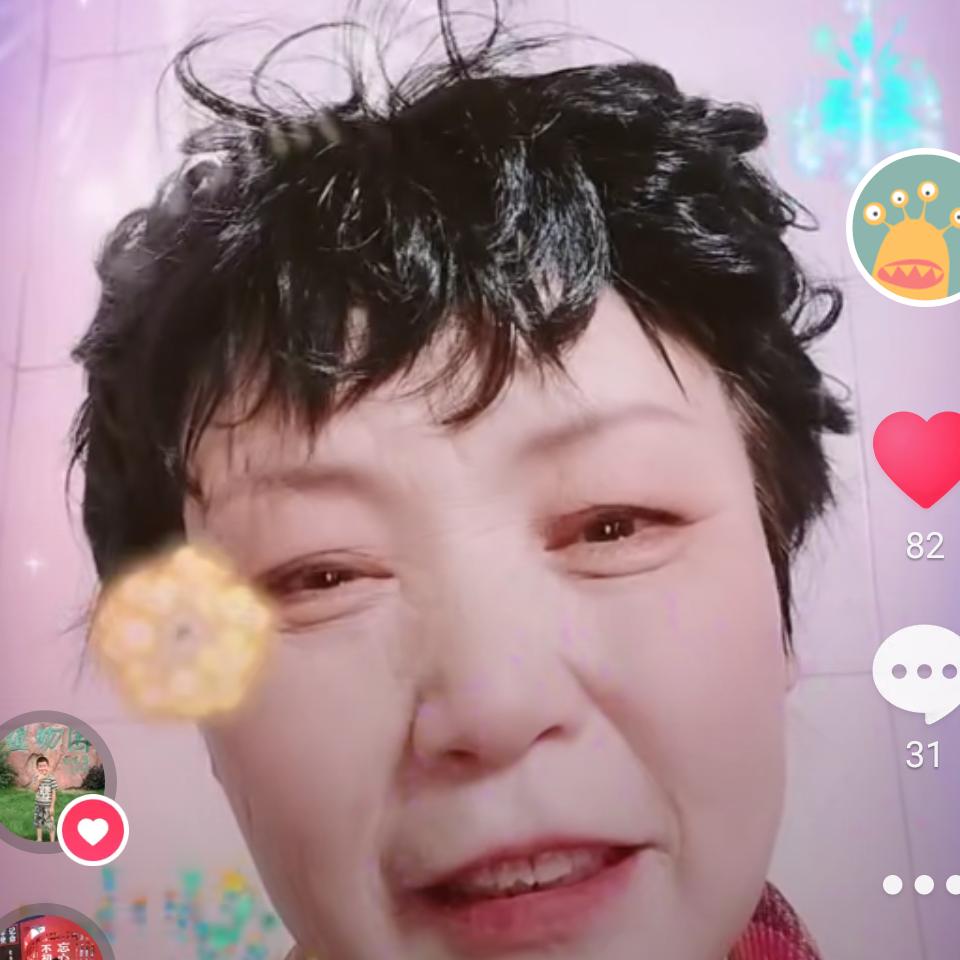Open the monster avatar profile
Viewport: 960px width, 960px height.
[906, 228]
